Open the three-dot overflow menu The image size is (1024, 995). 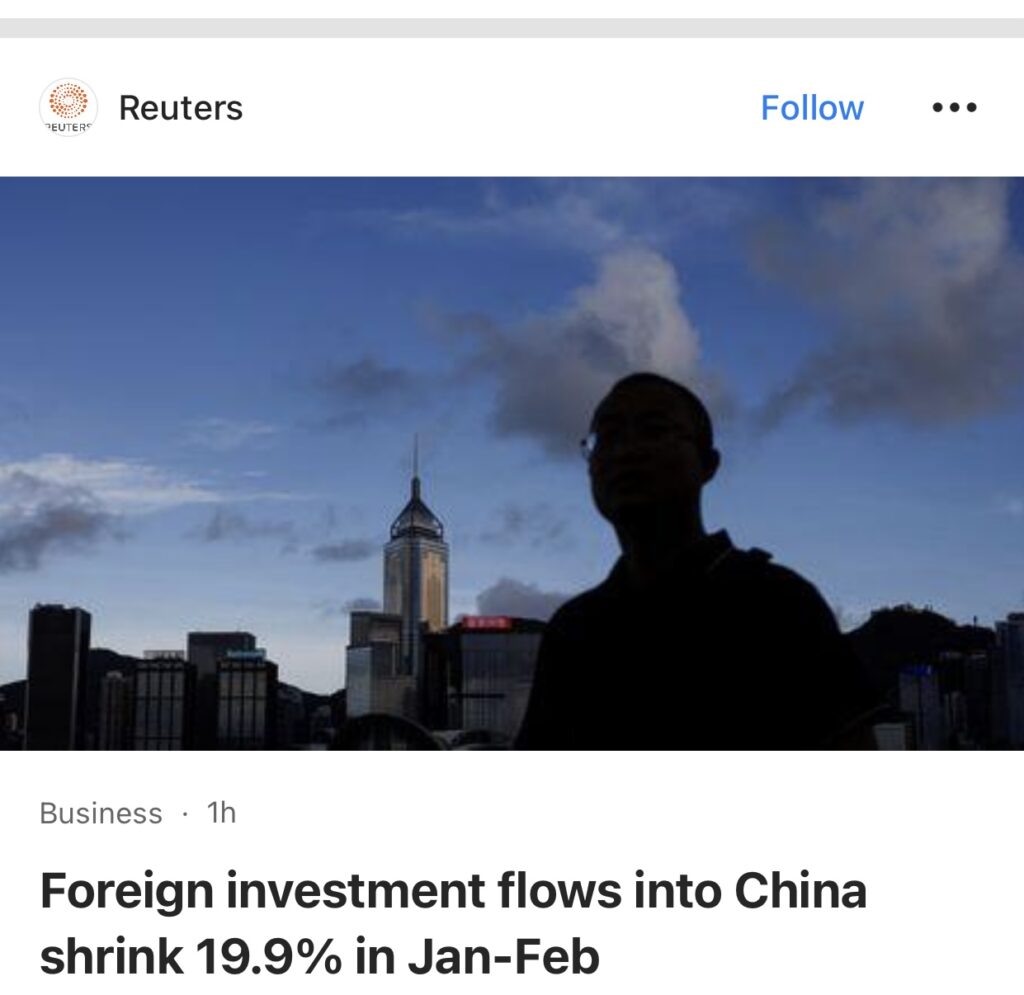[954, 108]
